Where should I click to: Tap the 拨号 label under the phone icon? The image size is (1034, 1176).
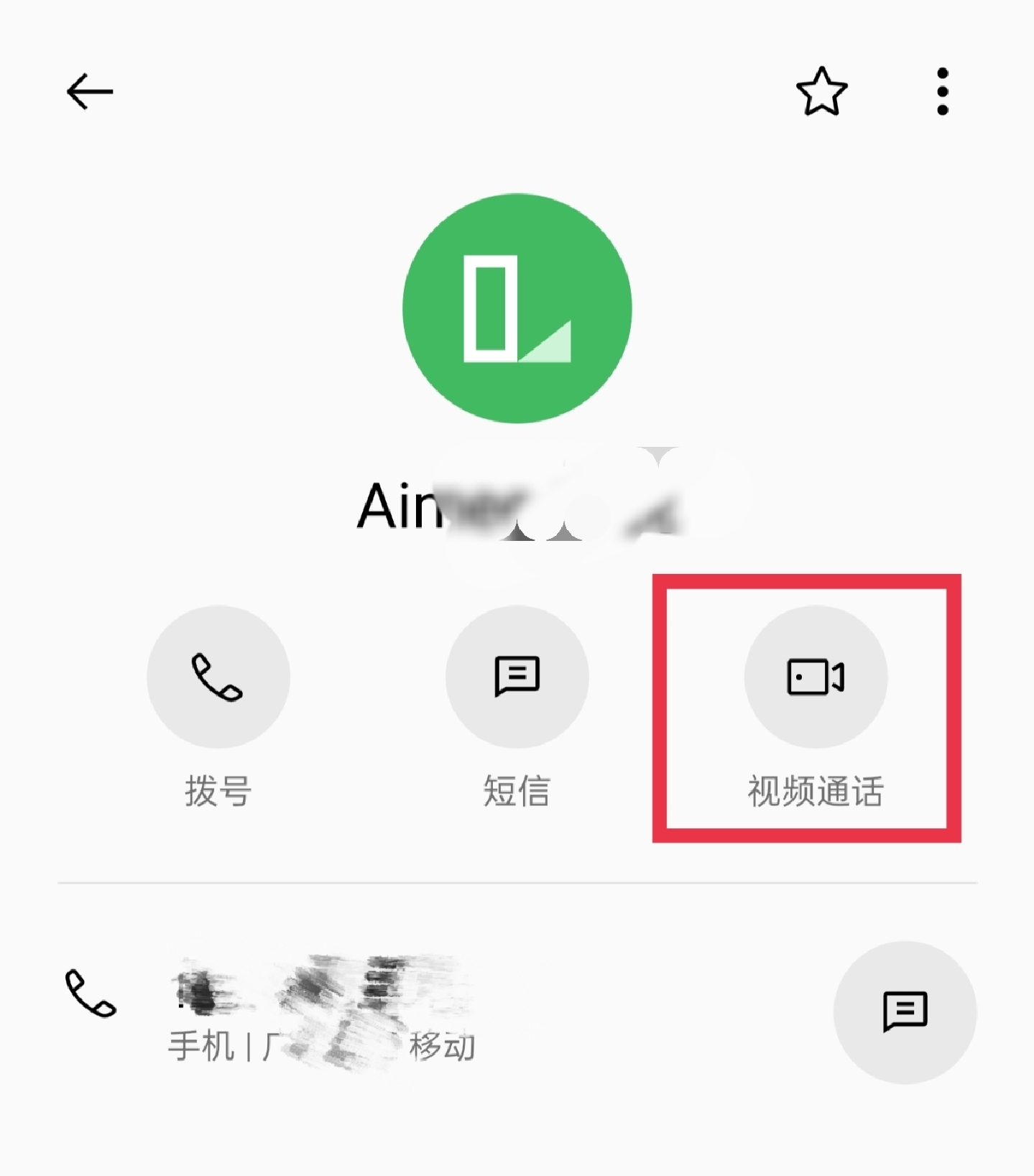pos(218,790)
